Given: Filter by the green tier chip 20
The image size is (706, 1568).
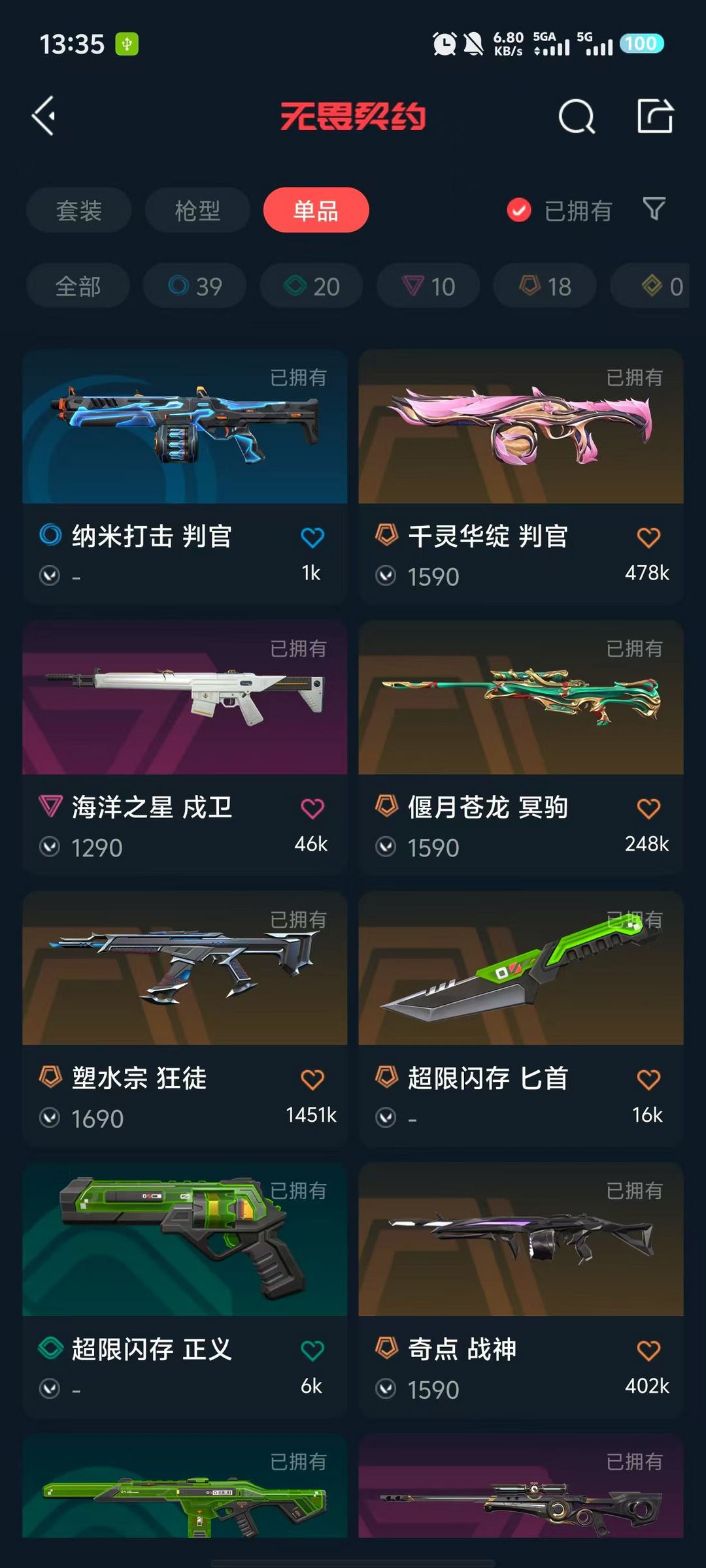Looking at the screenshot, I should 311,286.
